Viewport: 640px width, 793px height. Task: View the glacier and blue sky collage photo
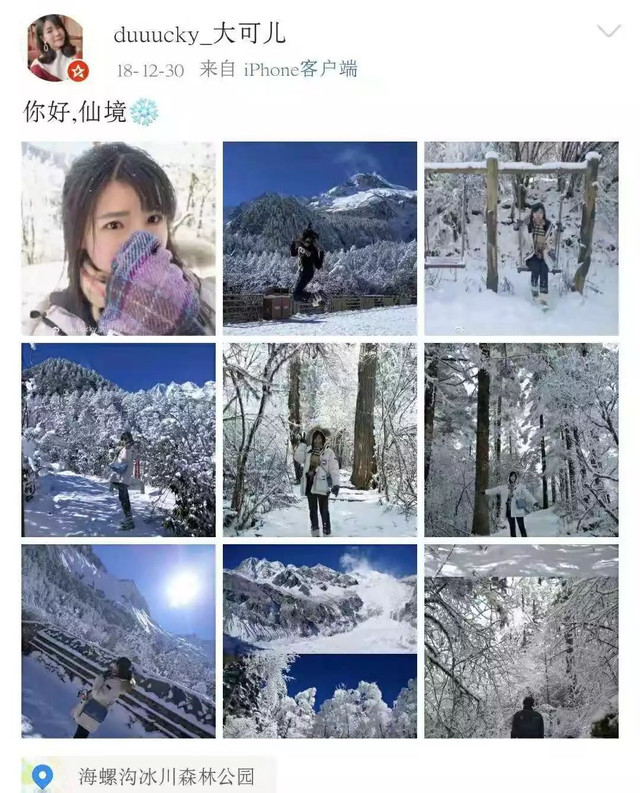coord(319,641)
